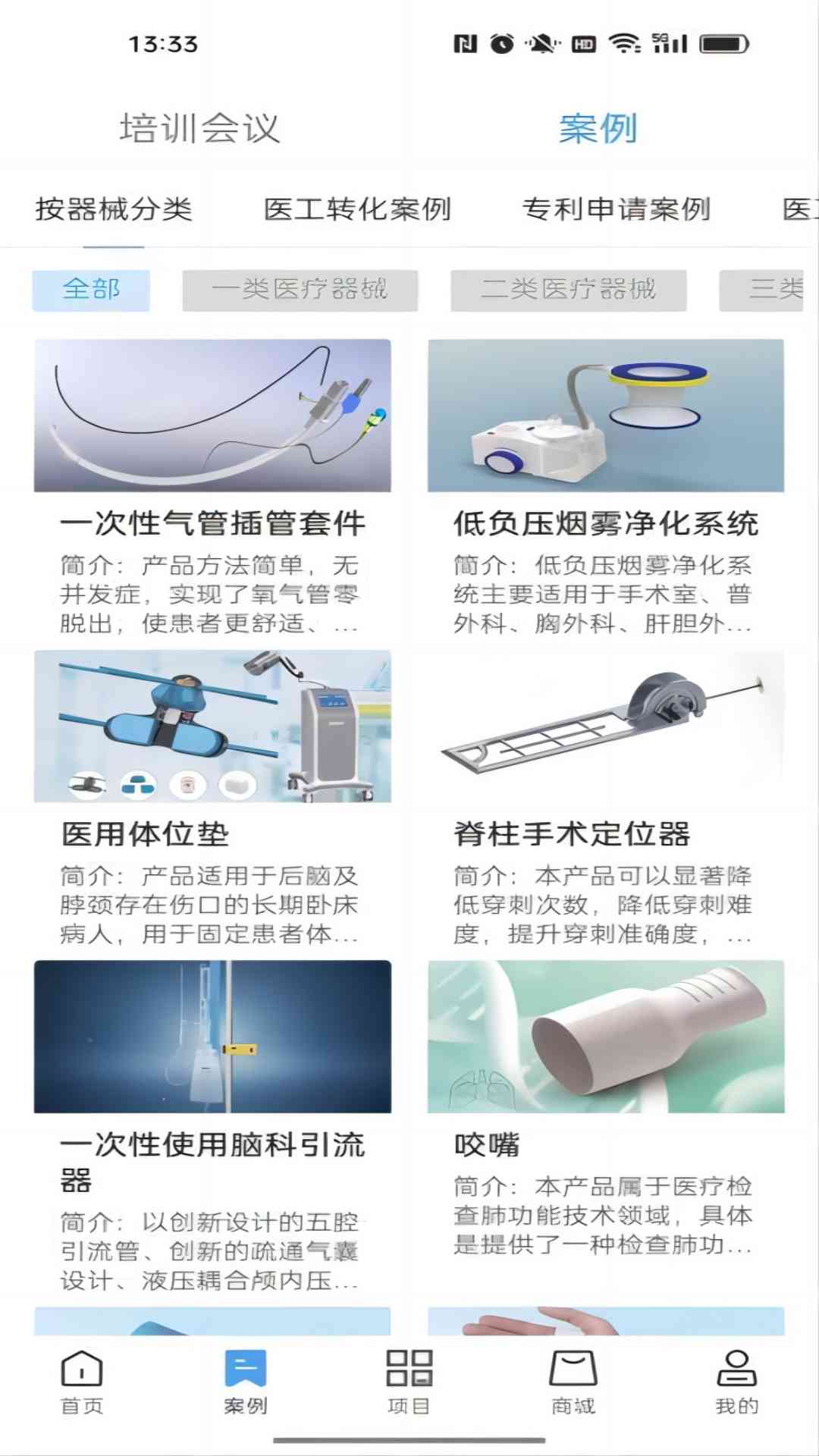
Task: Select the 全部 filter chip
Action: click(x=91, y=290)
